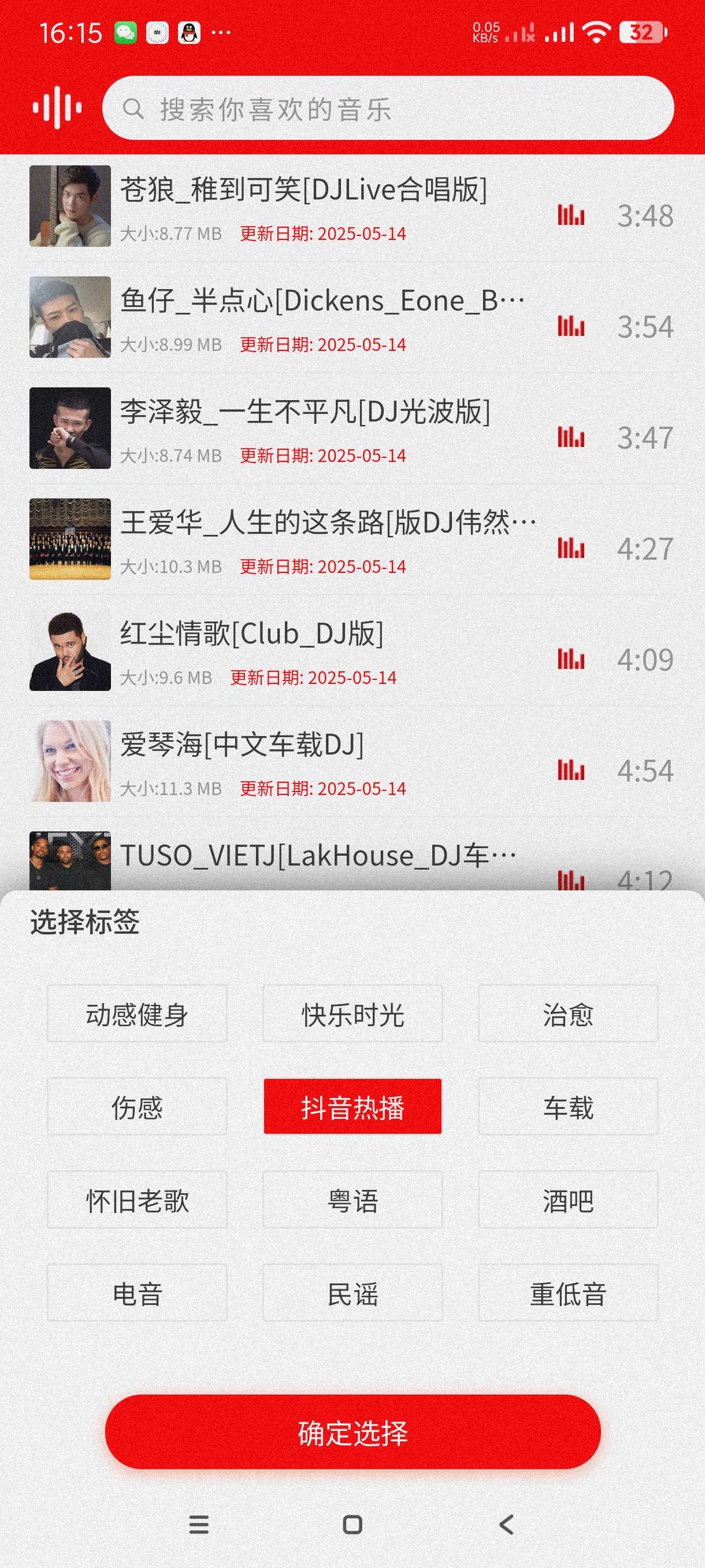Pick the 民谣 tag
The height and width of the screenshot is (1568, 705).
coord(352,1293)
